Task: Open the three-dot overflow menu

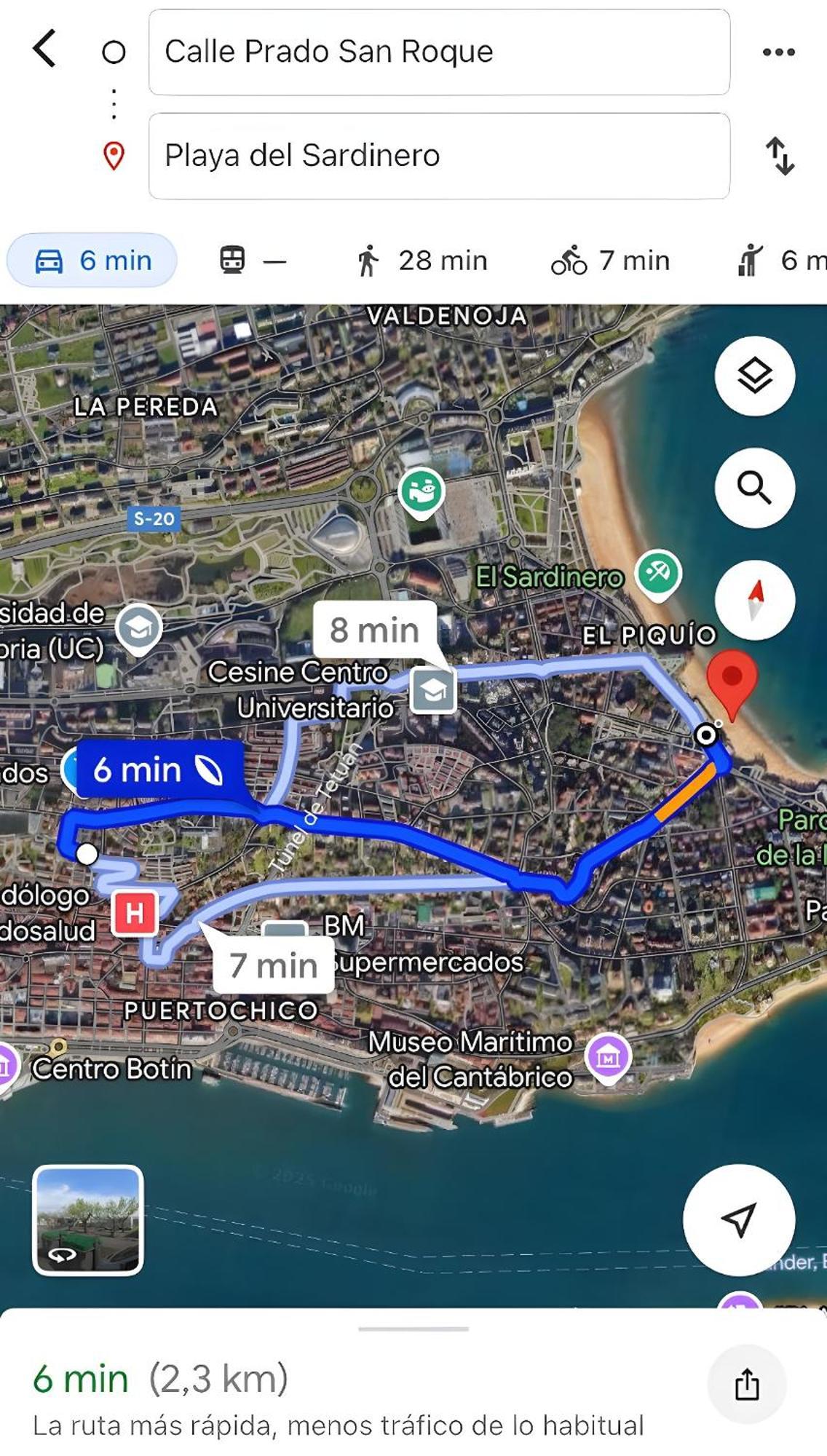Action: coord(778,52)
